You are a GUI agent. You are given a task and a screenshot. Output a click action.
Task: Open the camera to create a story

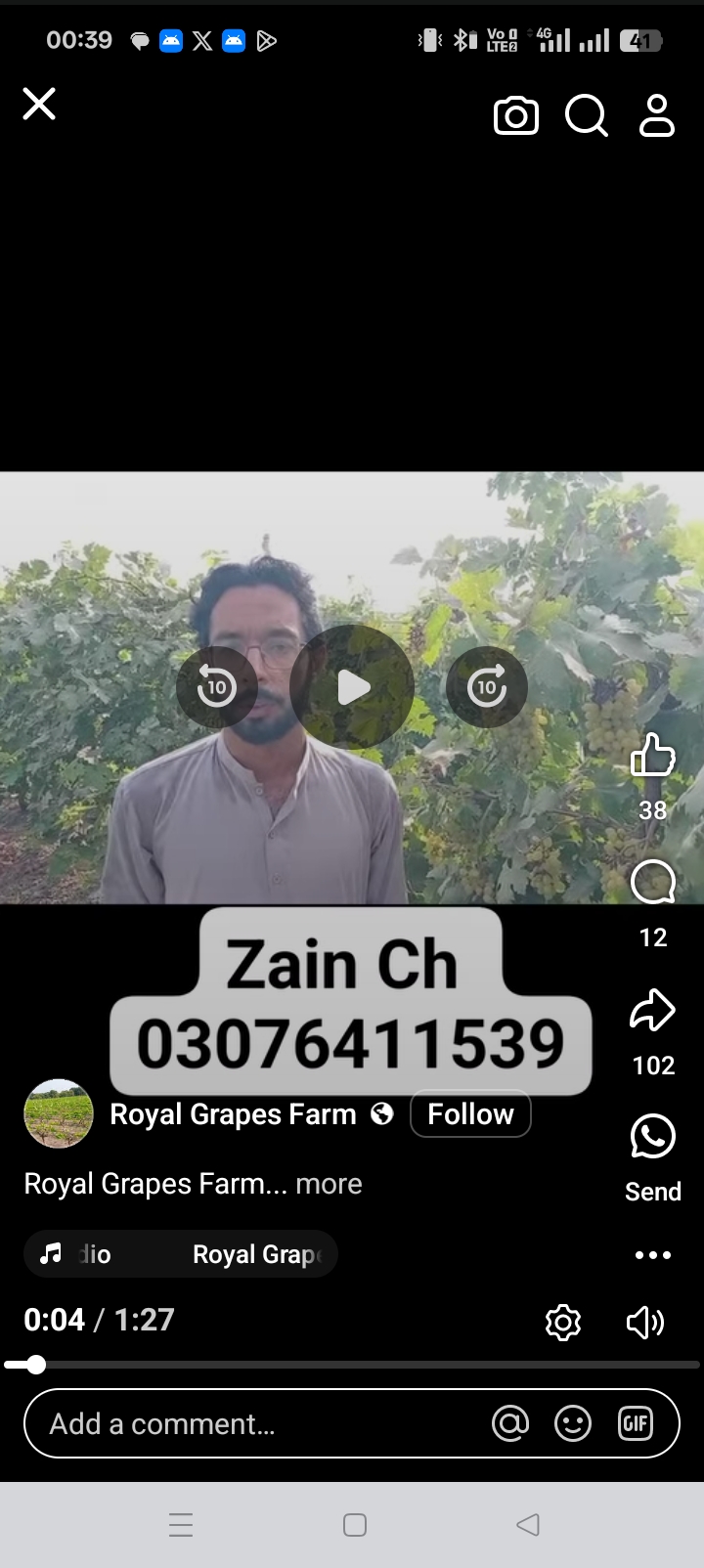(516, 115)
